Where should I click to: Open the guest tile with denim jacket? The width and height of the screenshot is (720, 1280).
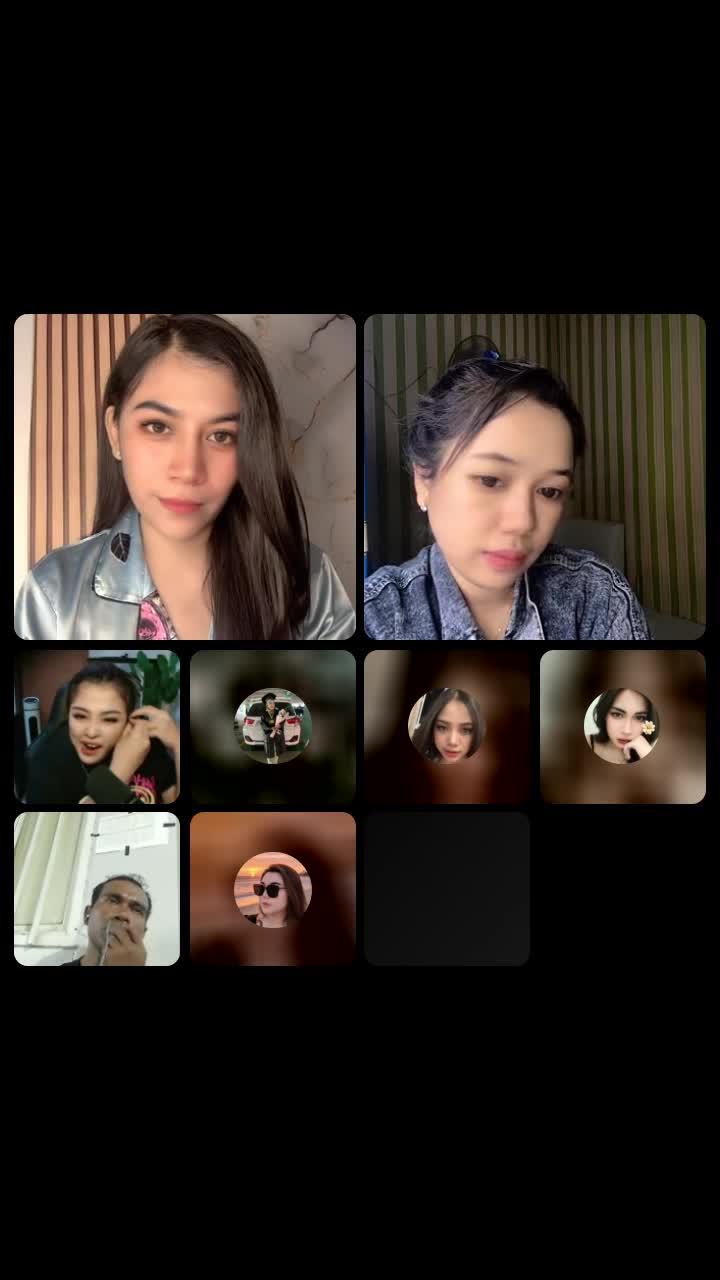click(535, 477)
